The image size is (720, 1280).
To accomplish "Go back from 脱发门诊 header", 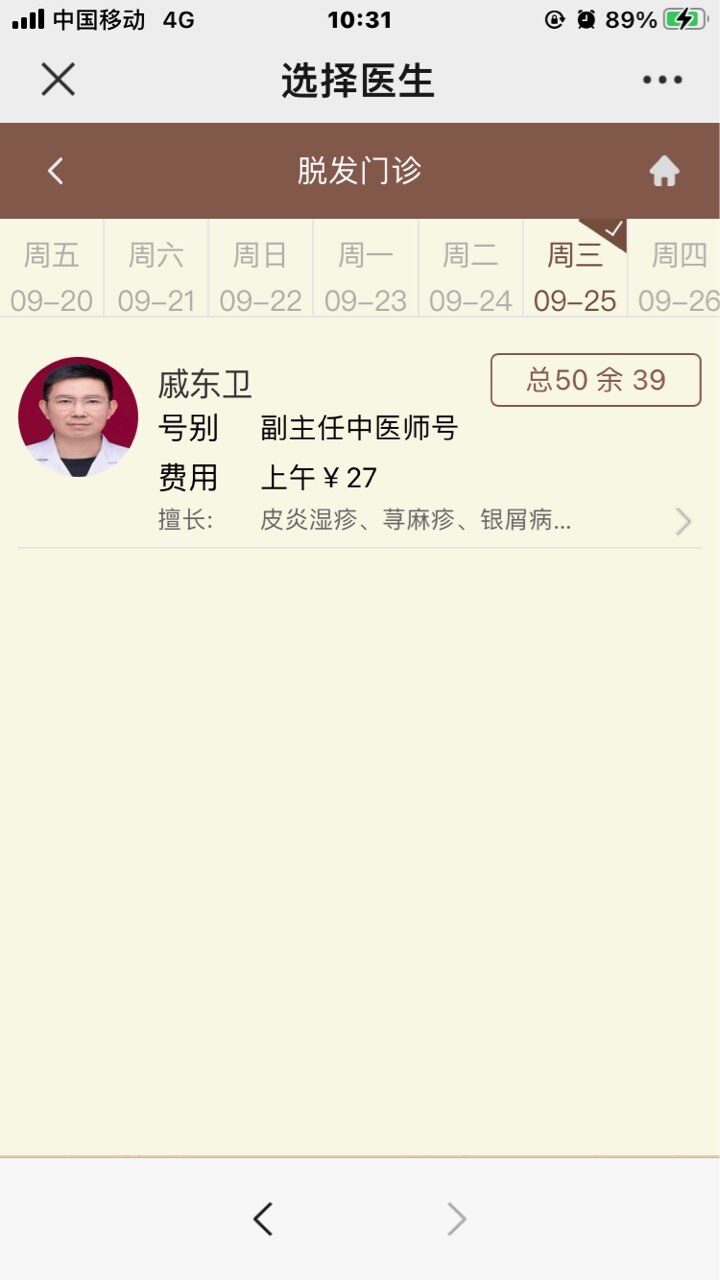I will tap(56, 171).
